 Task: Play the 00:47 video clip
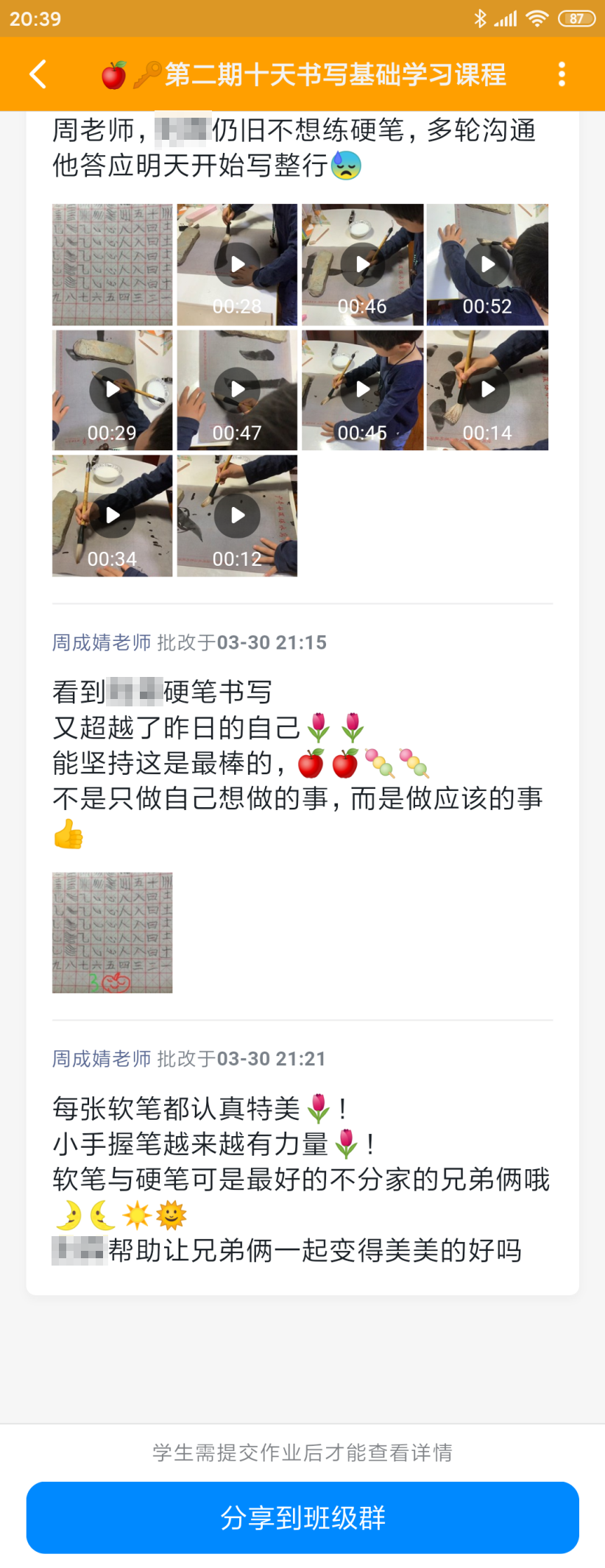pos(237,390)
